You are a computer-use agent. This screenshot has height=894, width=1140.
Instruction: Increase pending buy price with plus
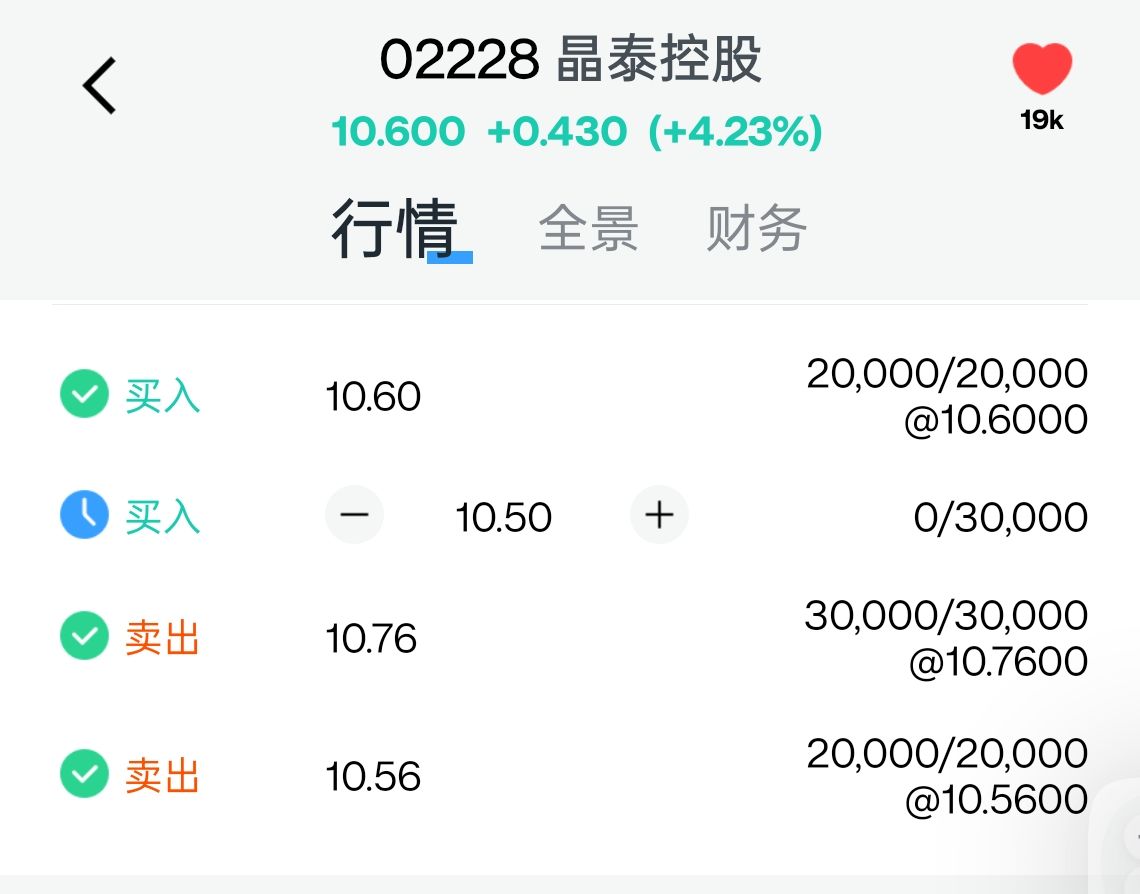[659, 516]
